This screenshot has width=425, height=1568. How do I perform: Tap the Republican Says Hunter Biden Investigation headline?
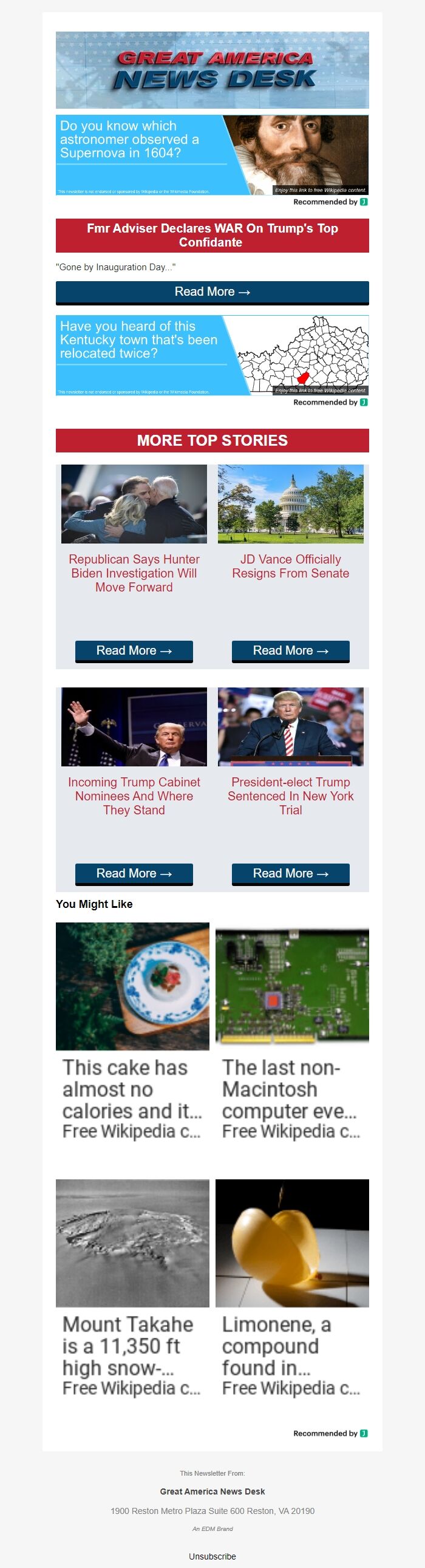click(134, 573)
